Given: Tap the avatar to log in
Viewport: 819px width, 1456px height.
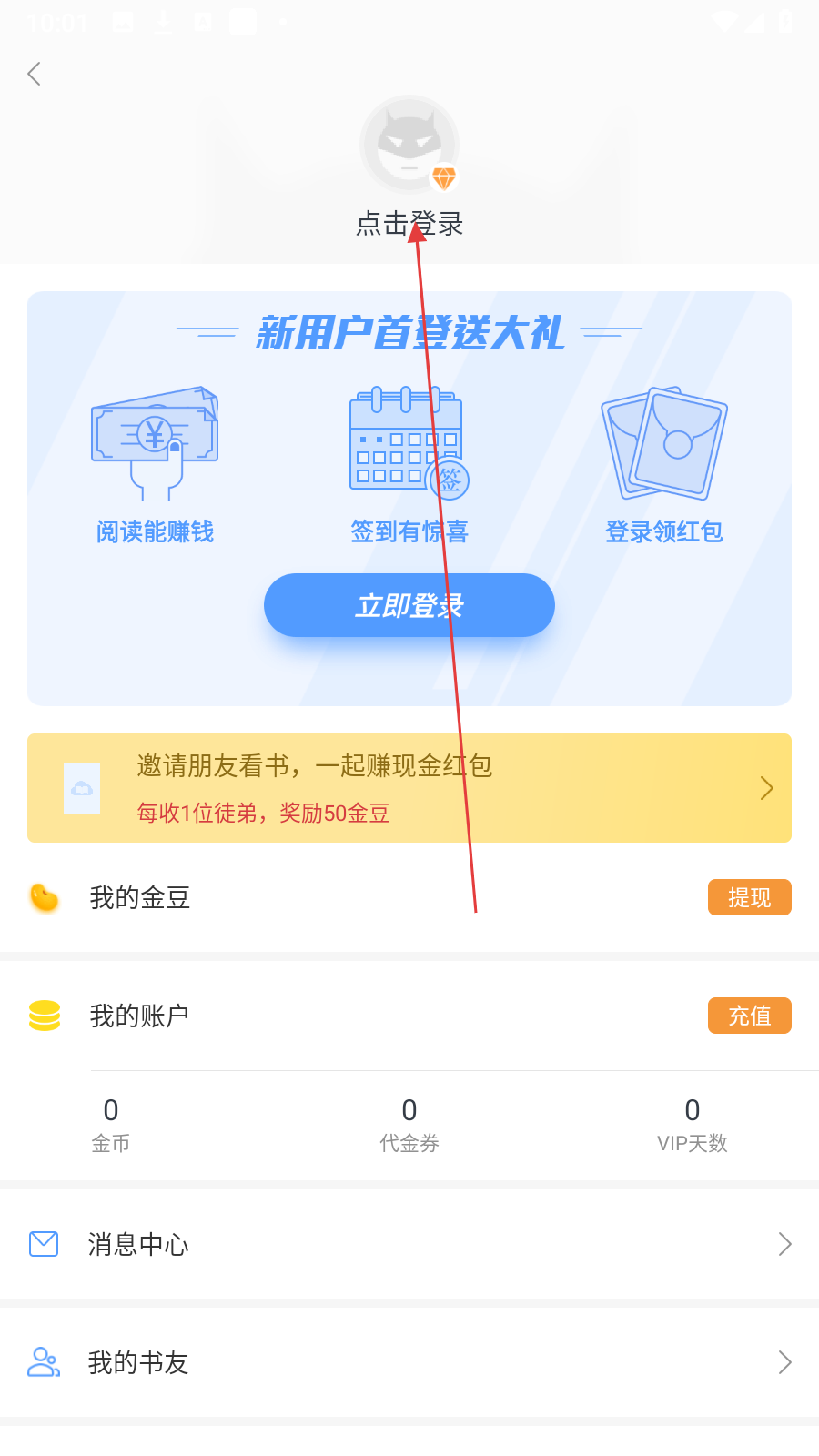Looking at the screenshot, I should (x=409, y=144).
